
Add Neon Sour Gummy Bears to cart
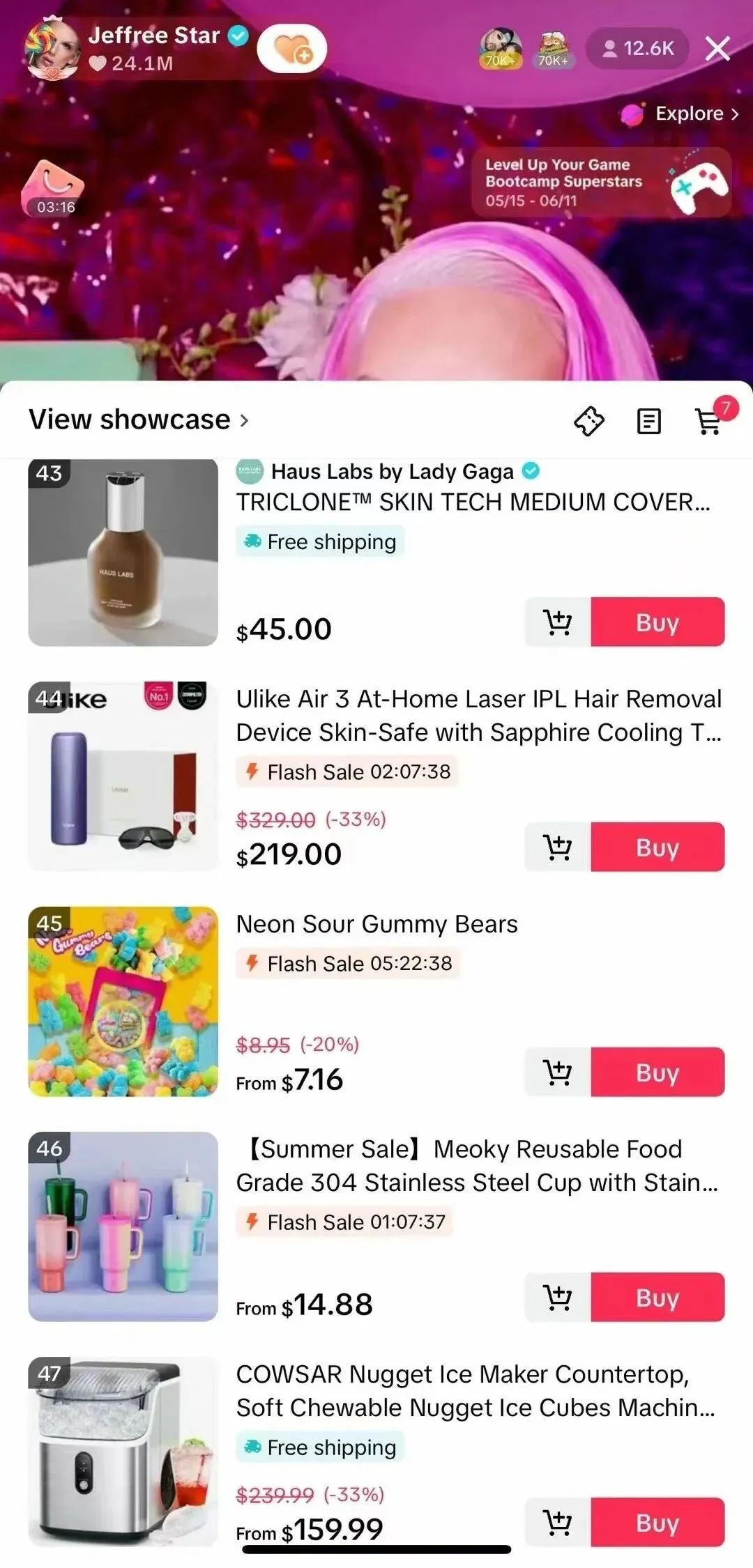[558, 1072]
